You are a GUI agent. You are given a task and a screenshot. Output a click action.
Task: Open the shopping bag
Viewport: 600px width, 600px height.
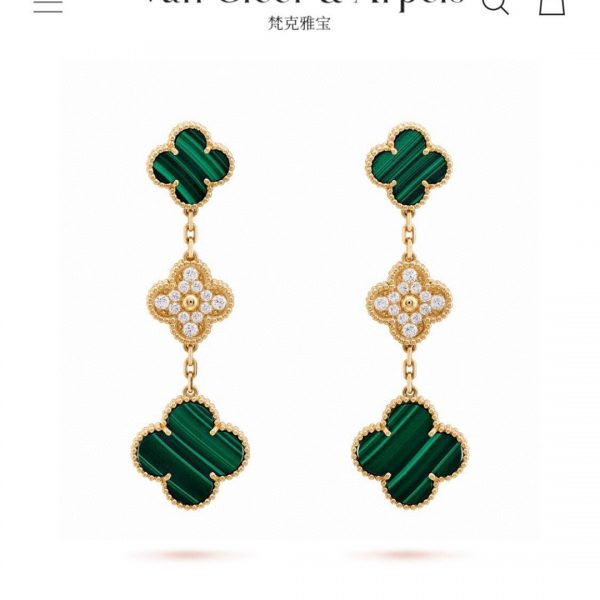(552, 4)
